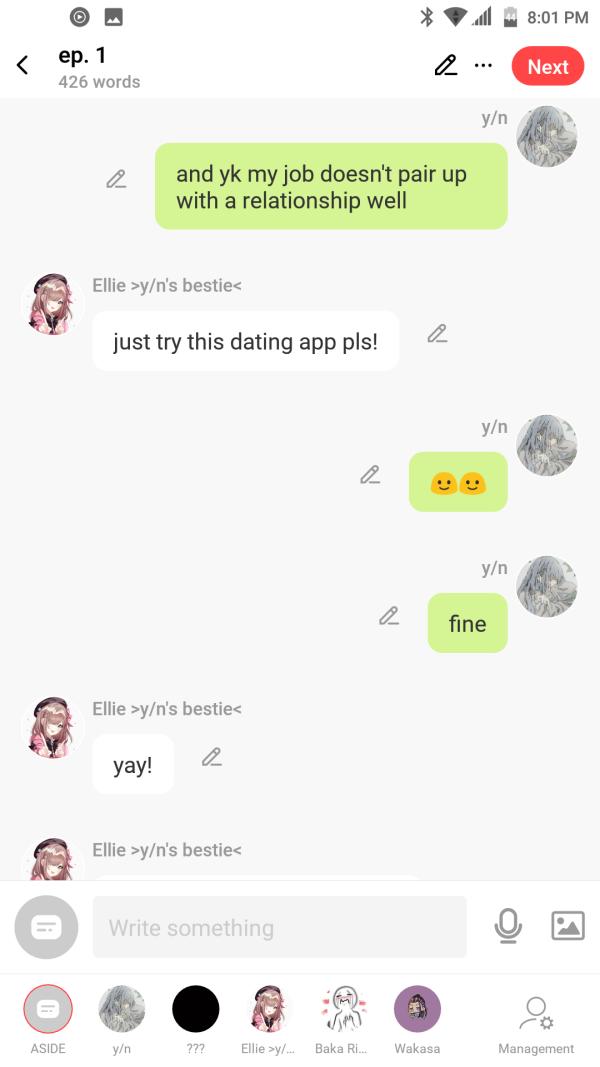Record audio with the microphone icon
600x1067 pixels.
[508, 927]
